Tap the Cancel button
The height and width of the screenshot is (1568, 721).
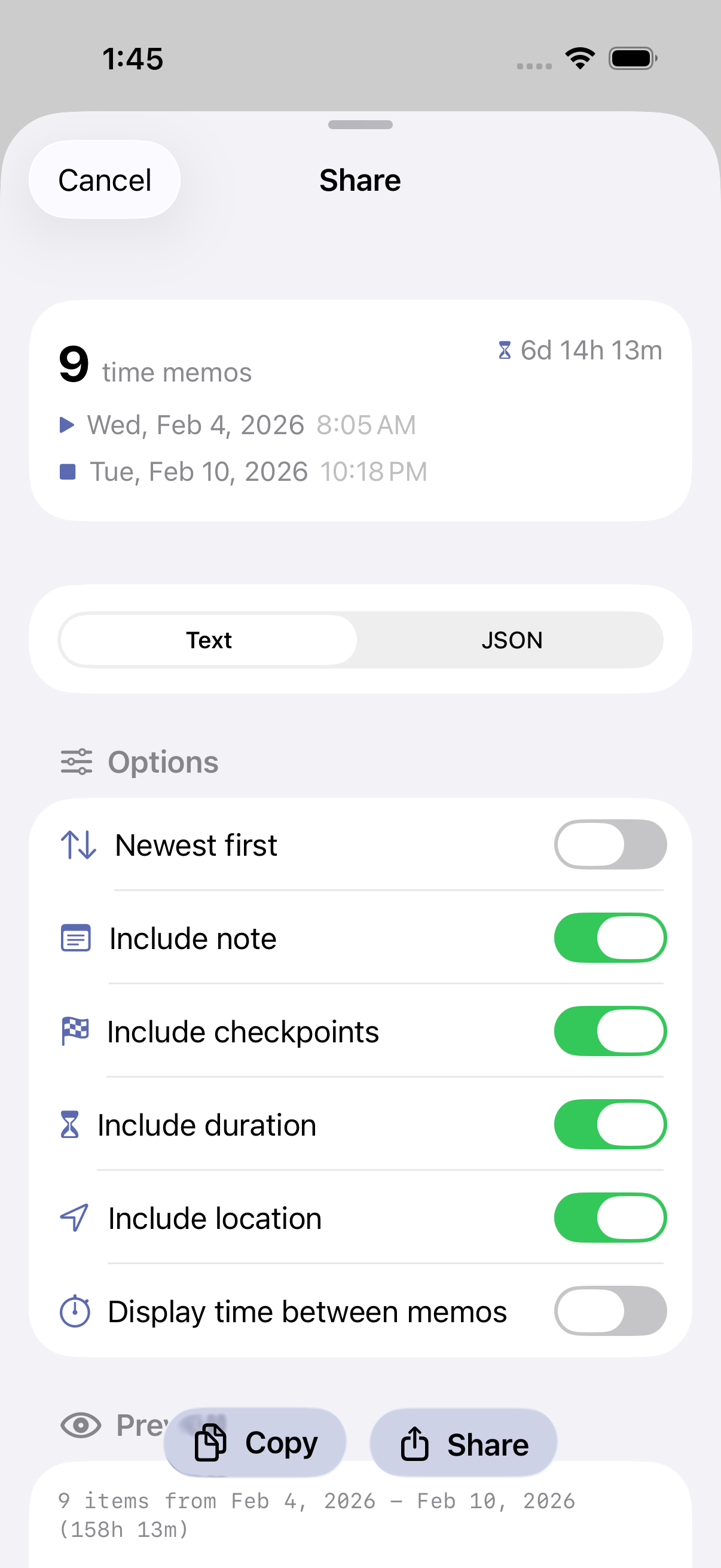click(x=105, y=179)
